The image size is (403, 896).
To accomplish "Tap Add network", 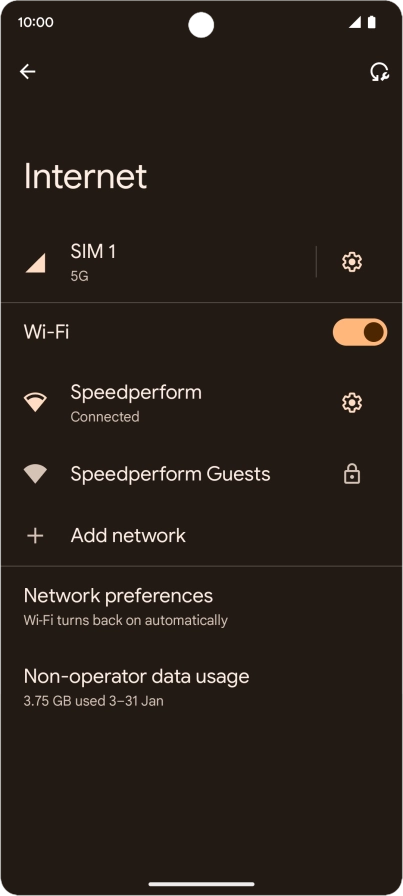I will pos(201,535).
